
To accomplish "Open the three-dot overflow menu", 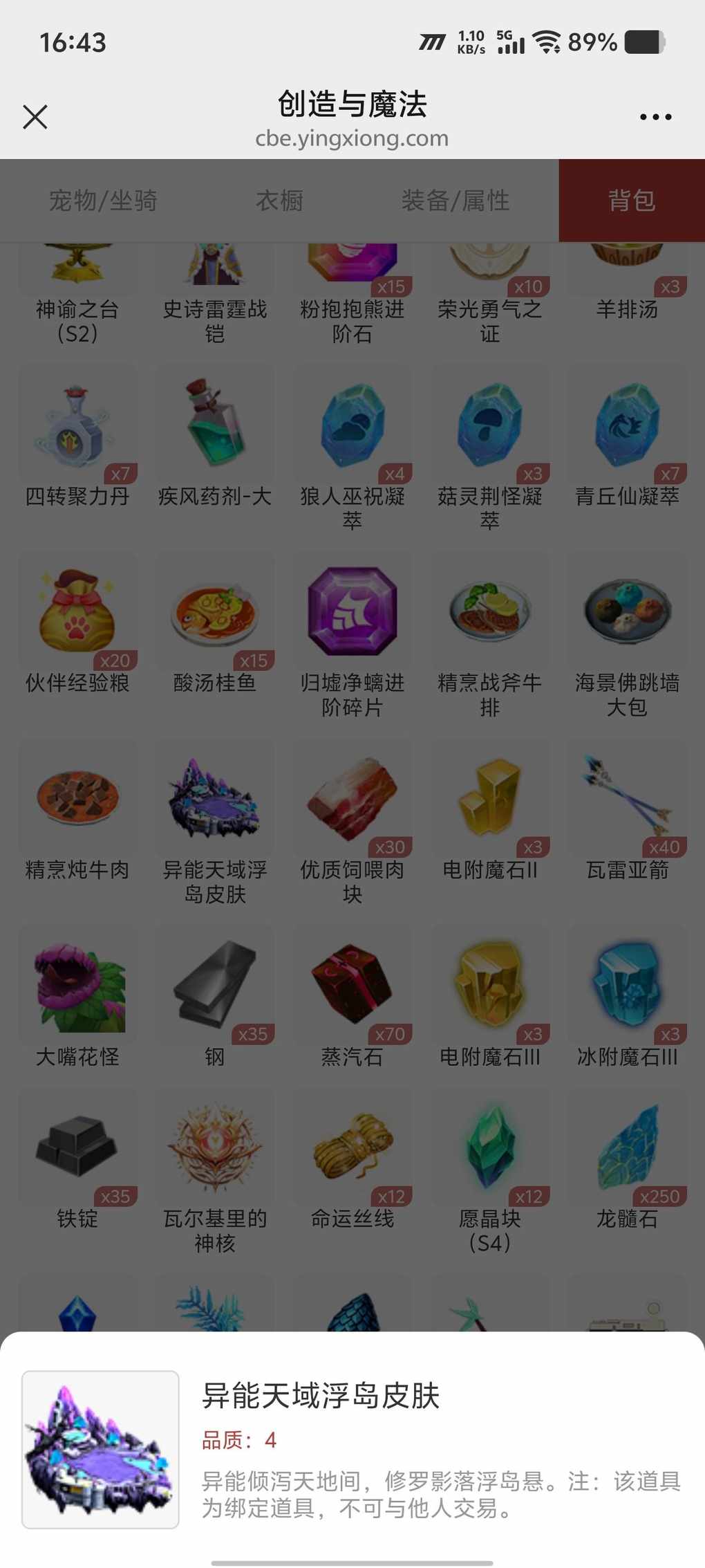I will click(x=655, y=117).
